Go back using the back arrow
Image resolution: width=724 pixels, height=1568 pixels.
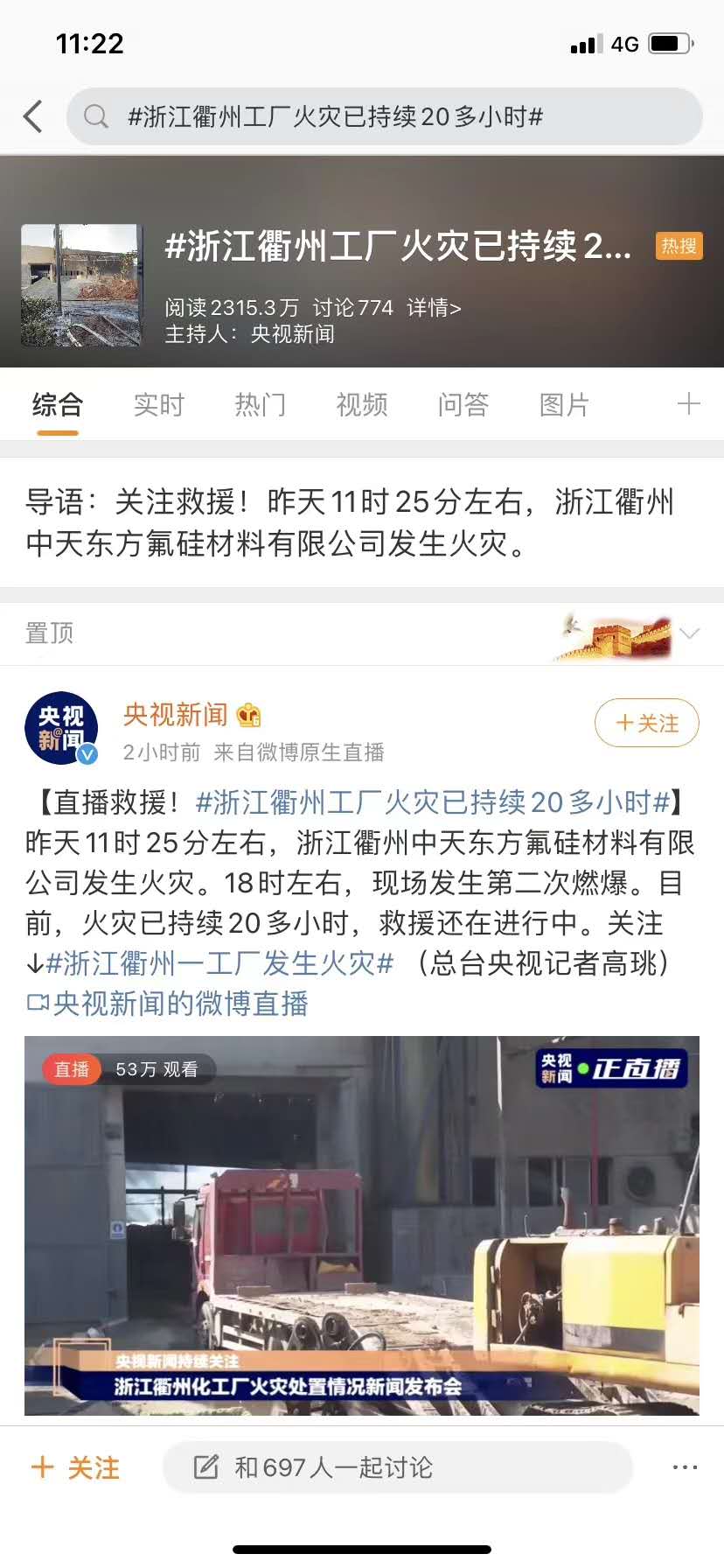(33, 116)
